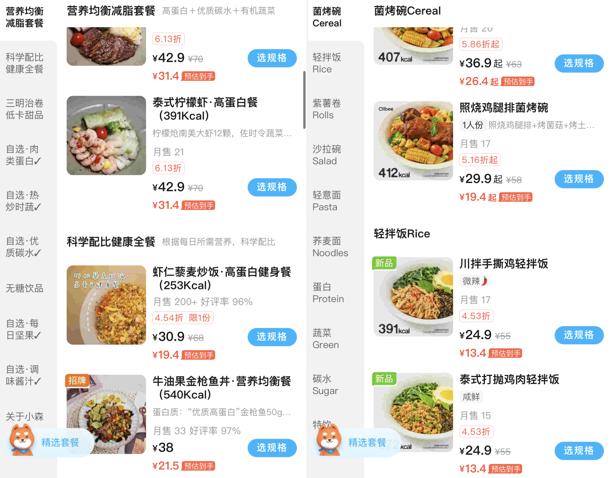The width and height of the screenshot is (610, 478).
Task: Switch to 荞麦面 Noodles category
Action: pos(330,247)
